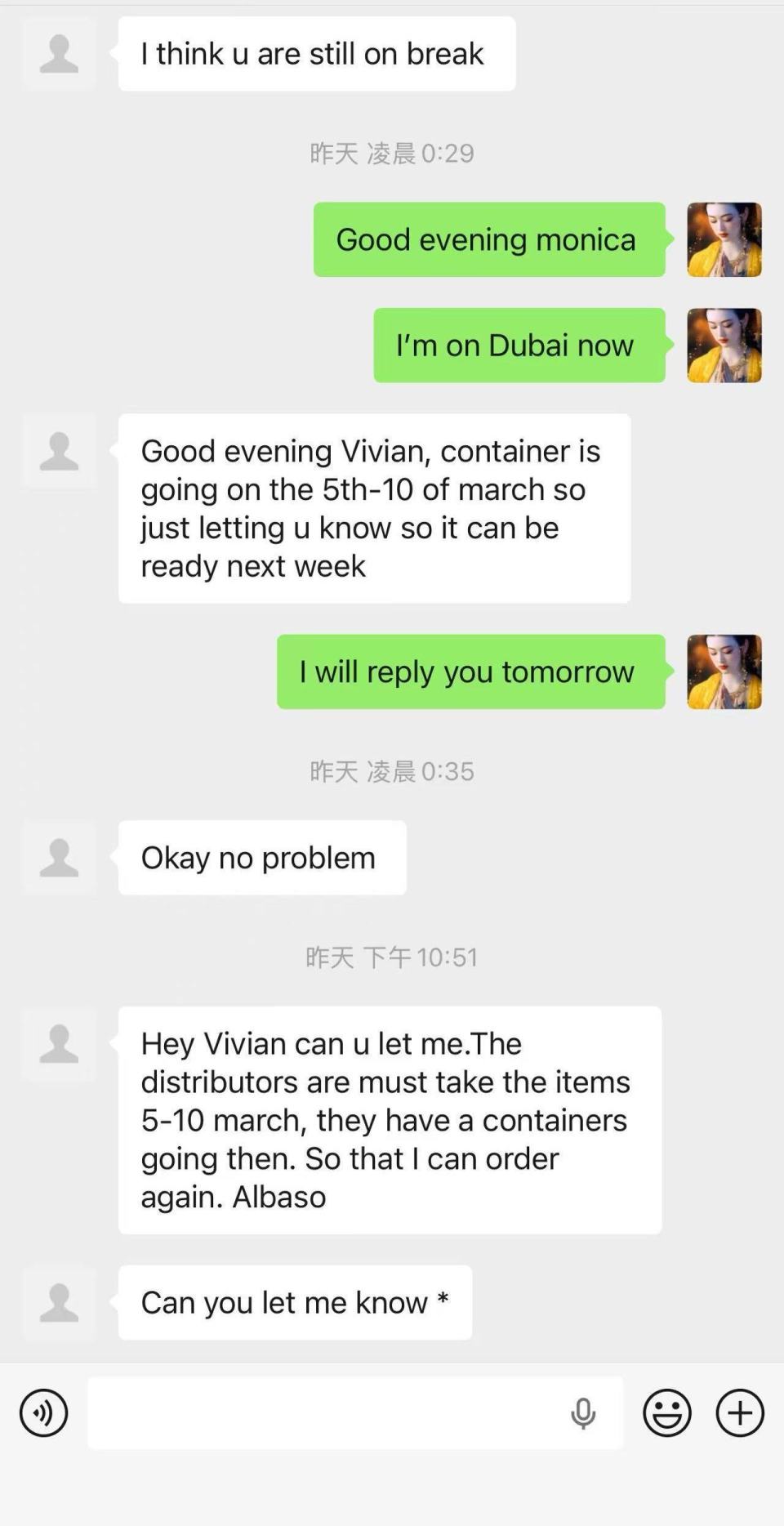The image size is (784, 1526).
Task: Open the plus menu for attachments
Action: coord(739,1412)
